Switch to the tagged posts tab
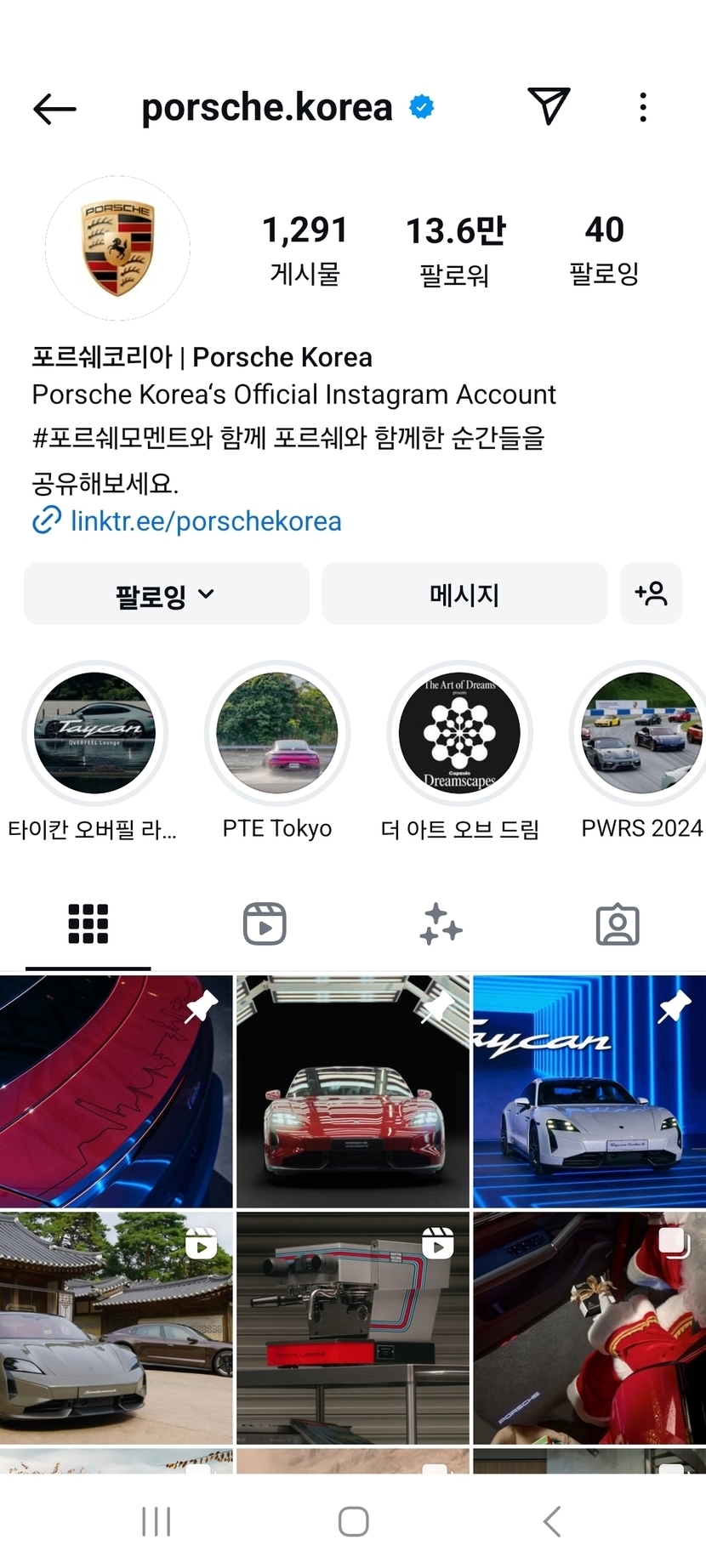This screenshot has width=706, height=1568. tap(618, 924)
